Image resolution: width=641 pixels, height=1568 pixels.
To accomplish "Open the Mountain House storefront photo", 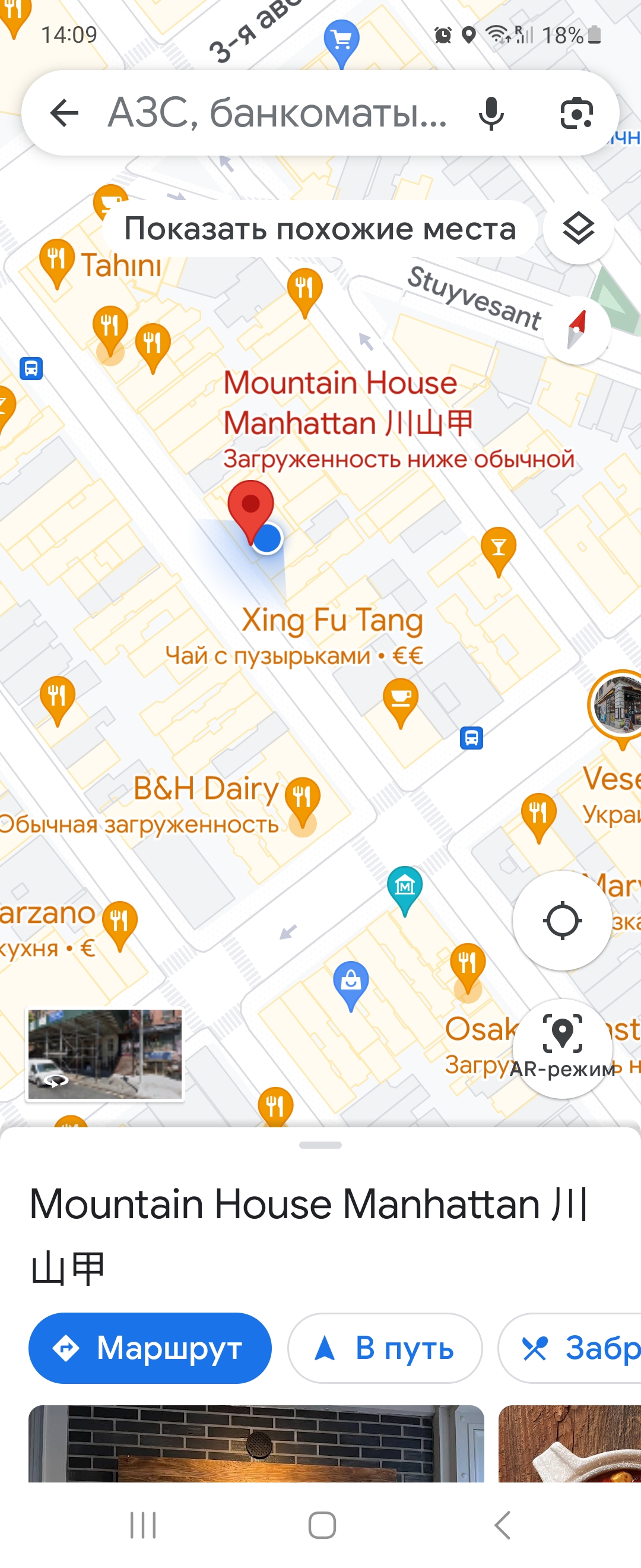I will coord(256,1444).
